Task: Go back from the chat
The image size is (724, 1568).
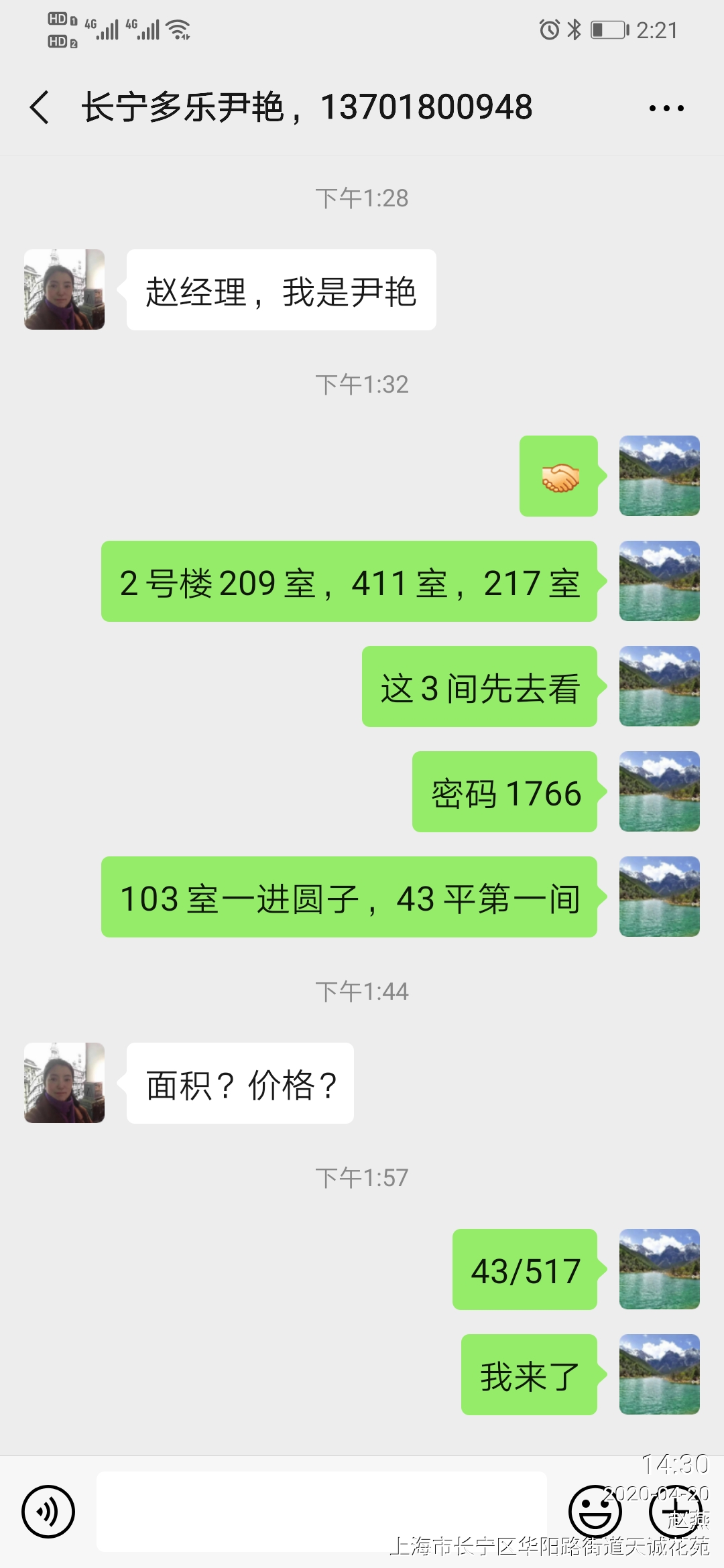Action: click(x=40, y=107)
